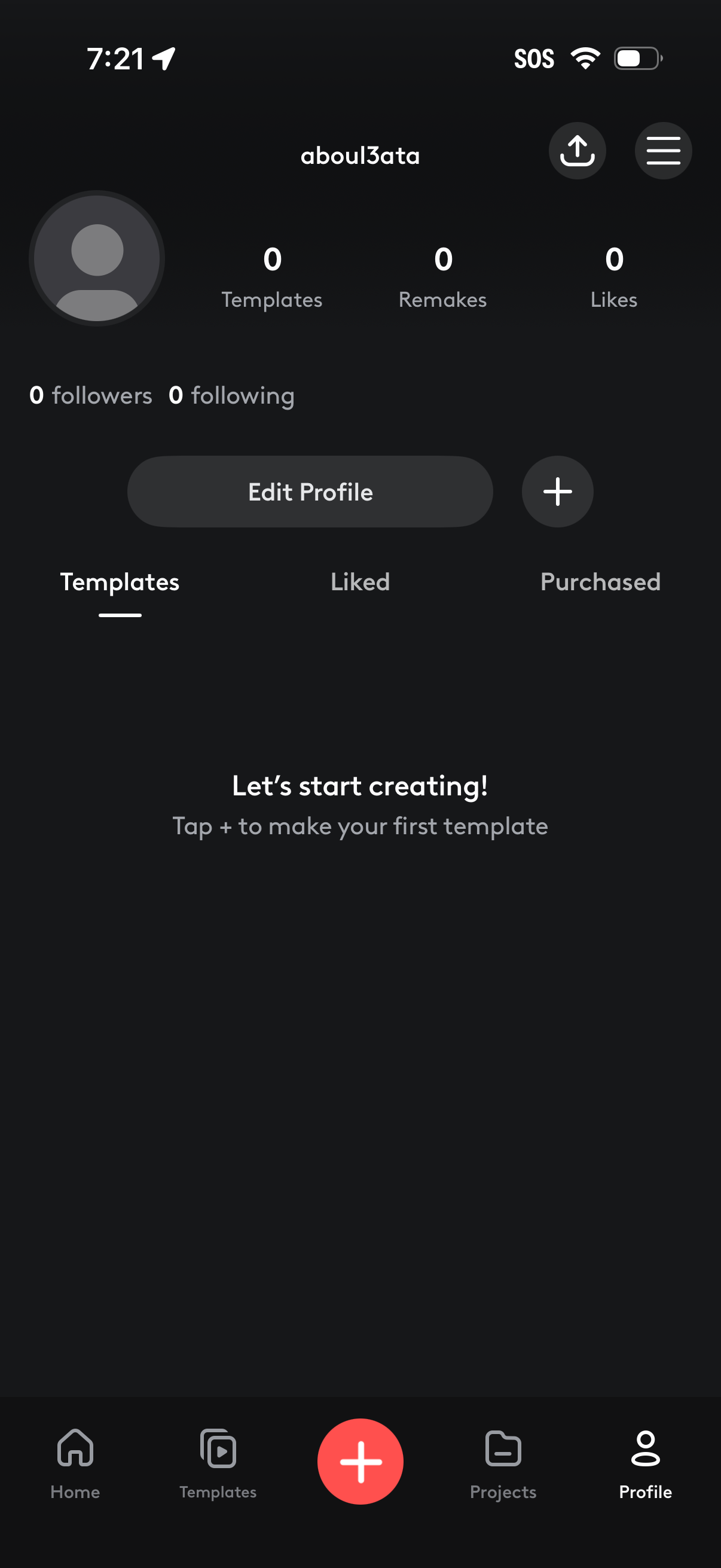Tap the circular plus button beside Edit Profile

(557, 492)
